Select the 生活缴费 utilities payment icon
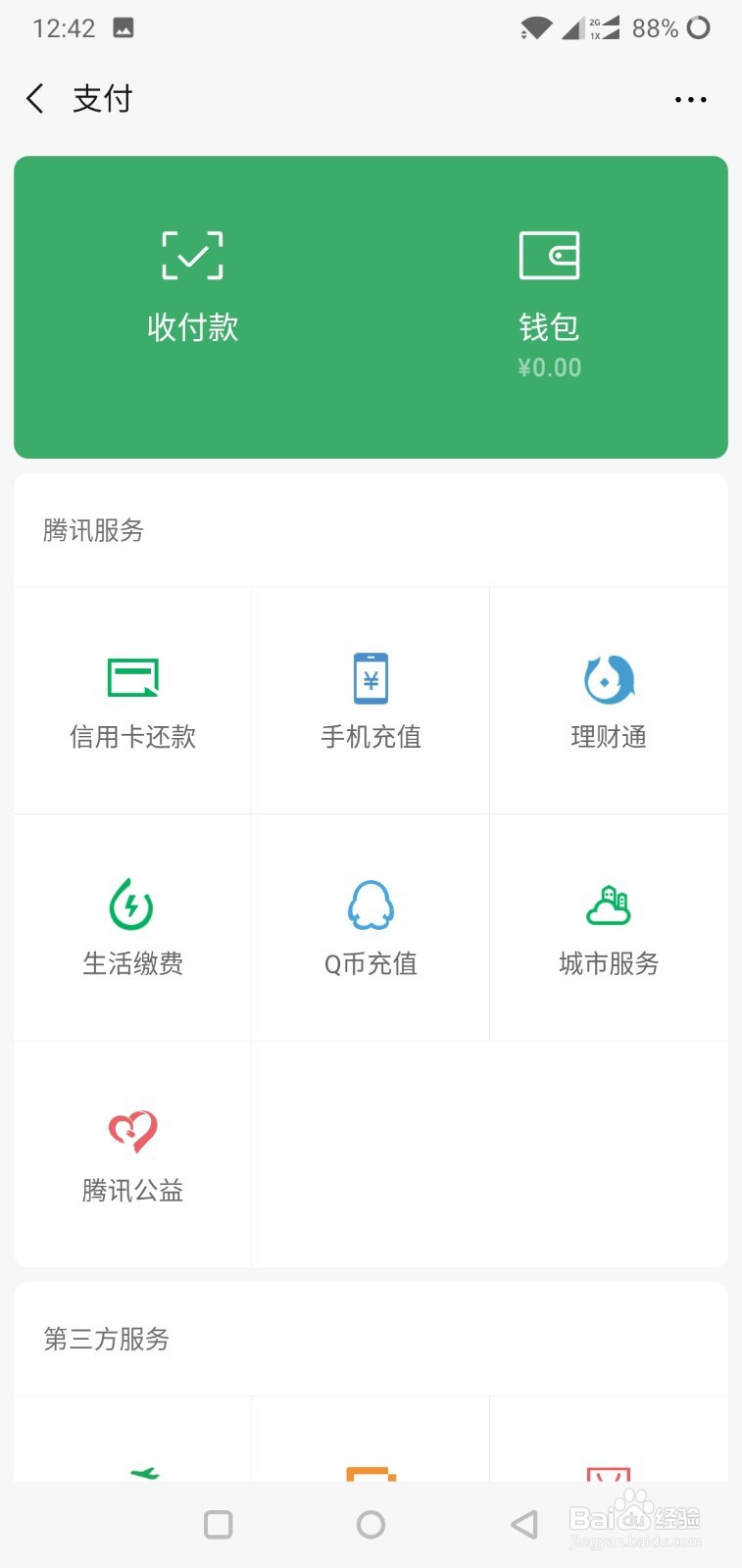Screen dimensions: 742x1568 click(132, 926)
